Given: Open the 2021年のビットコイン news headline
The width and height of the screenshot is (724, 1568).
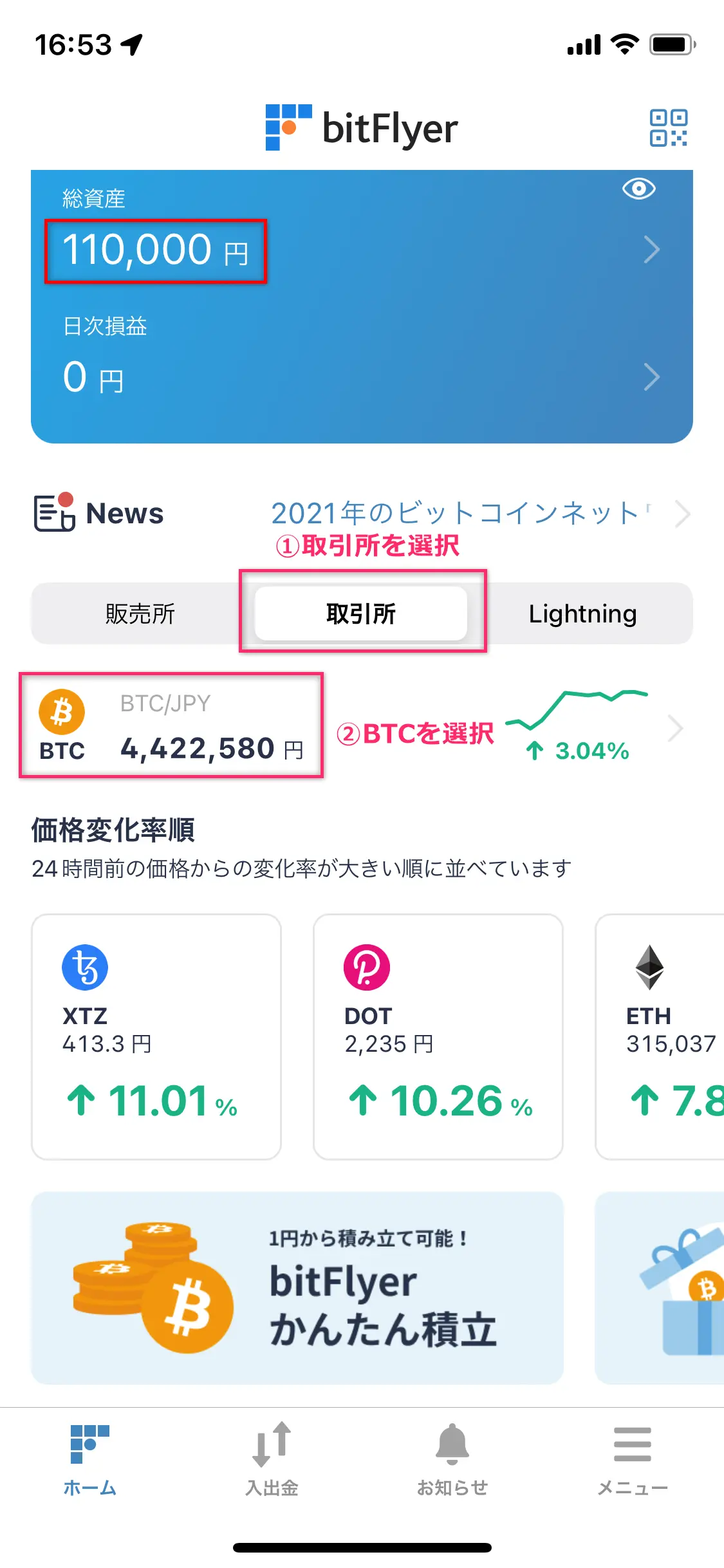Looking at the screenshot, I should (461, 514).
